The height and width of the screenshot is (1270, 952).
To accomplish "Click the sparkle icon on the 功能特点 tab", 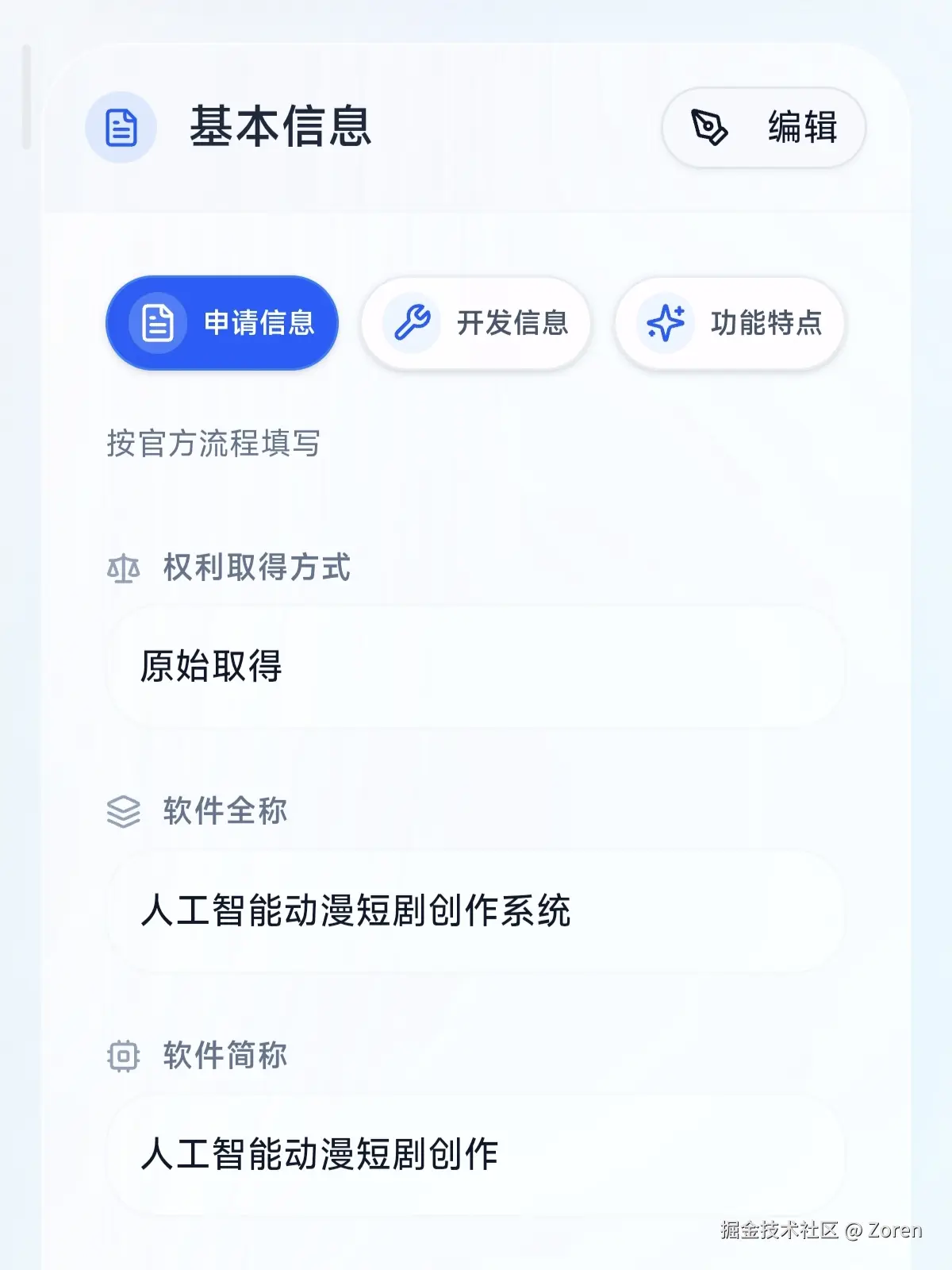I will pyautogui.click(x=665, y=322).
